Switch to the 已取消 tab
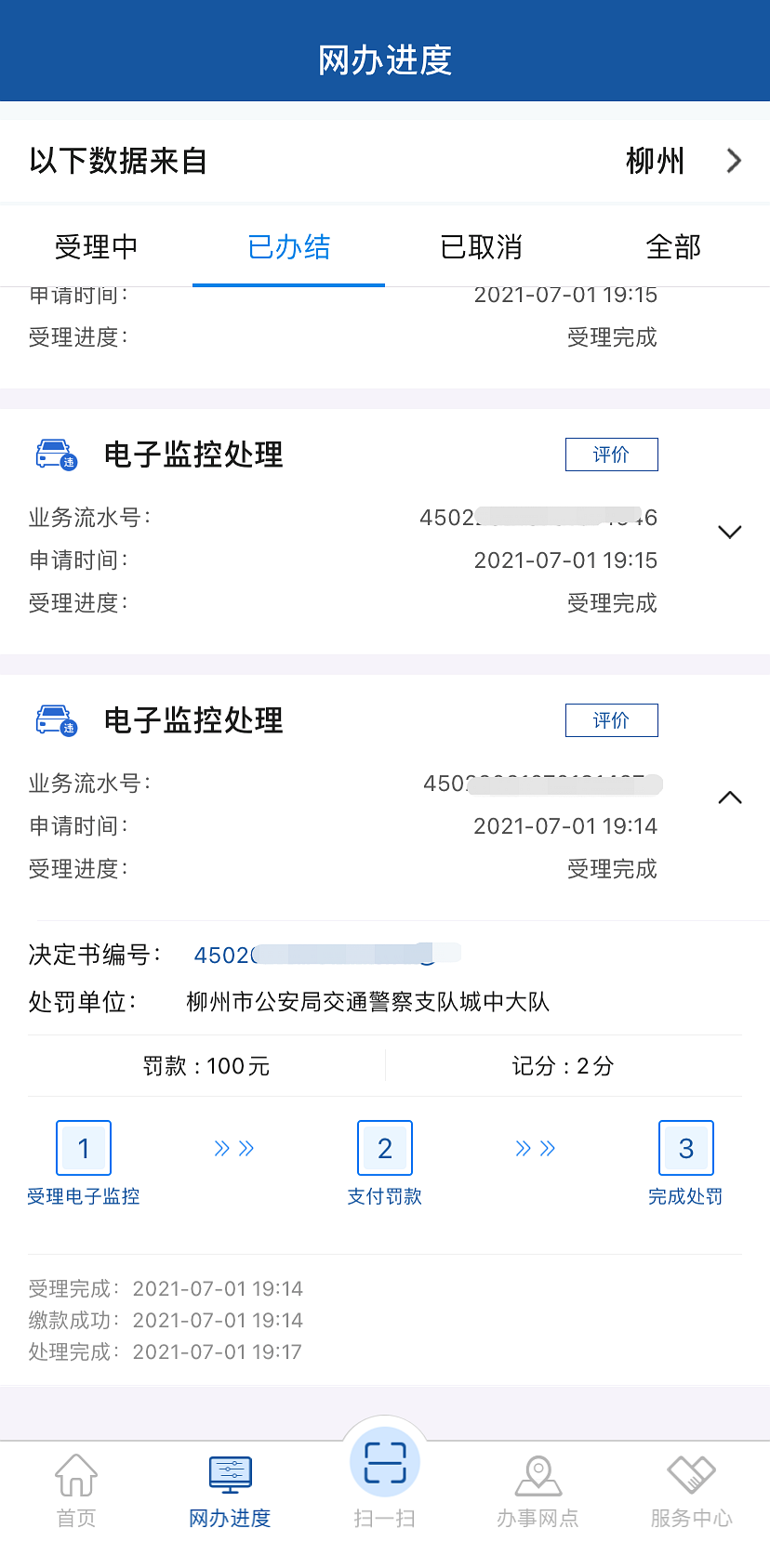The width and height of the screenshot is (770, 1568). (481, 247)
